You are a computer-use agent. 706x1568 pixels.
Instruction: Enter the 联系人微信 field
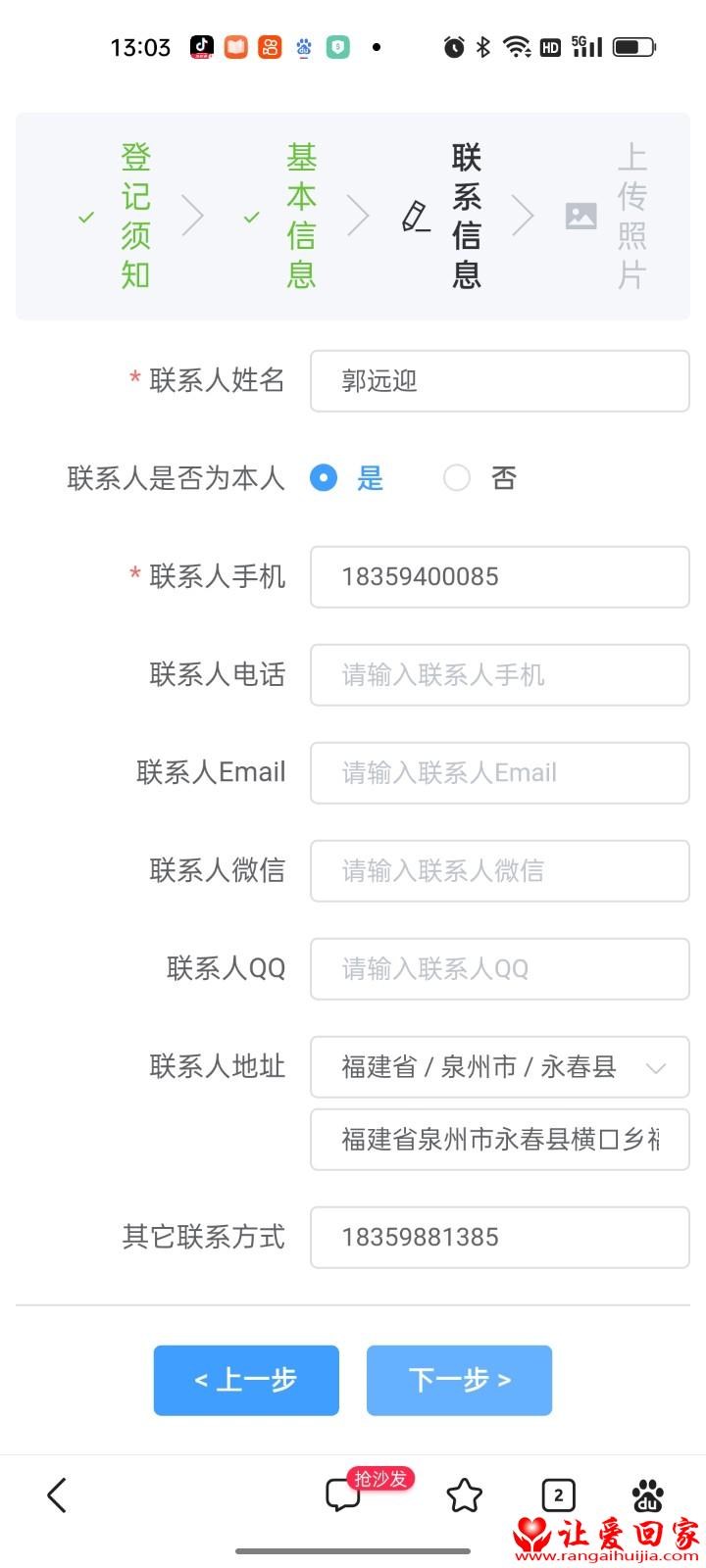tap(500, 871)
